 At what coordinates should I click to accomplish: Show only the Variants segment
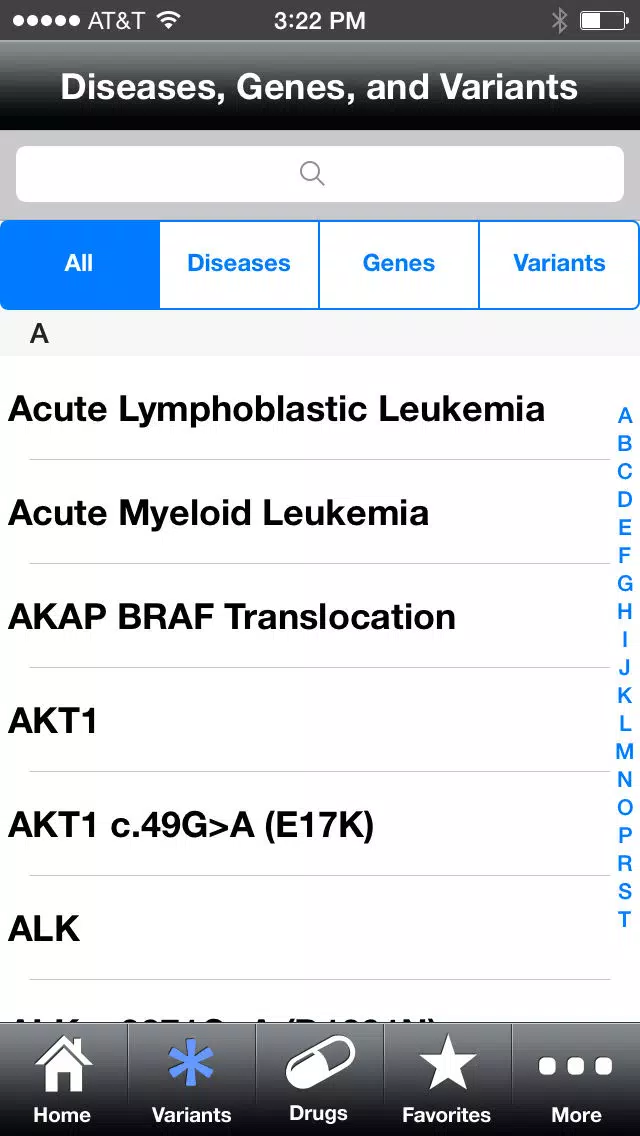pos(560,264)
